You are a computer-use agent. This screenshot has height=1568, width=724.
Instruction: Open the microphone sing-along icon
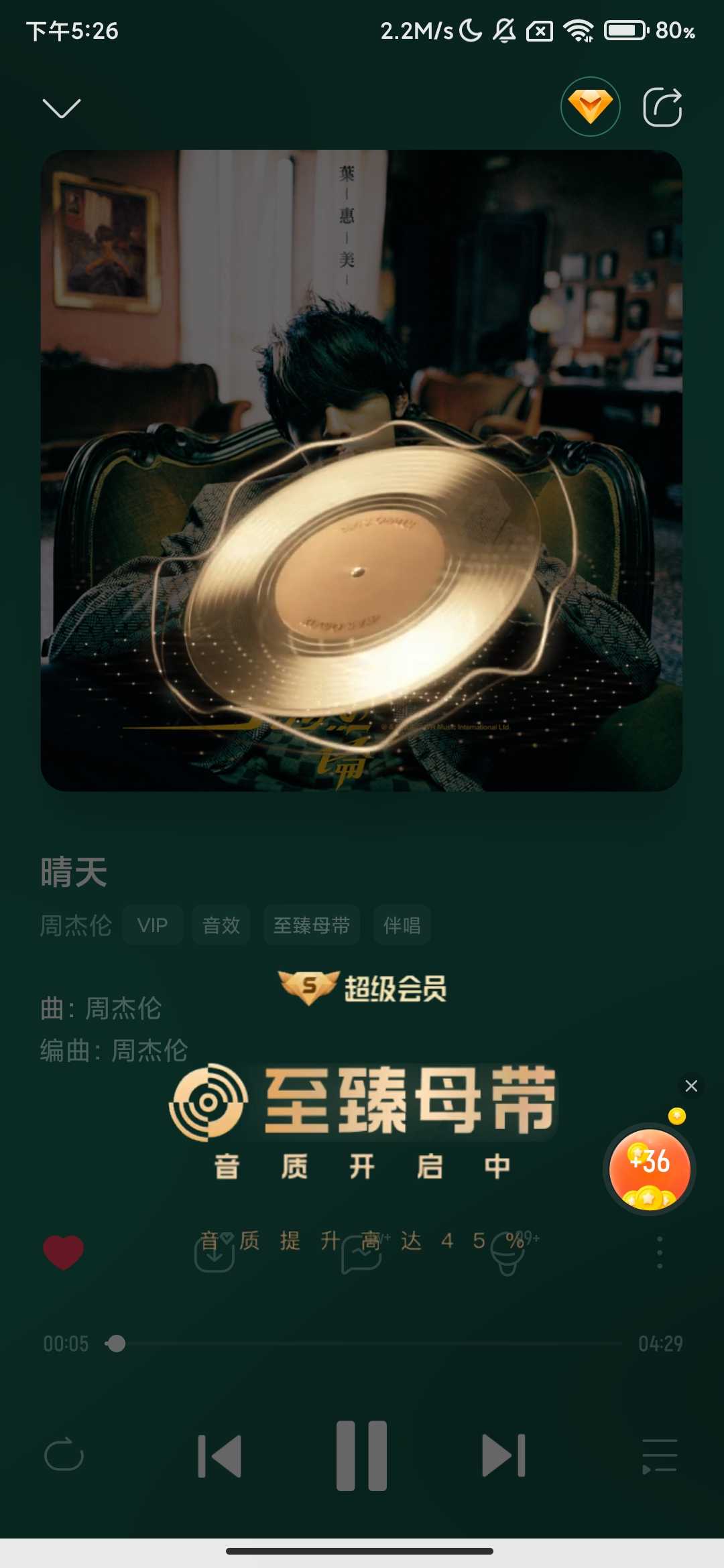(x=507, y=1252)
